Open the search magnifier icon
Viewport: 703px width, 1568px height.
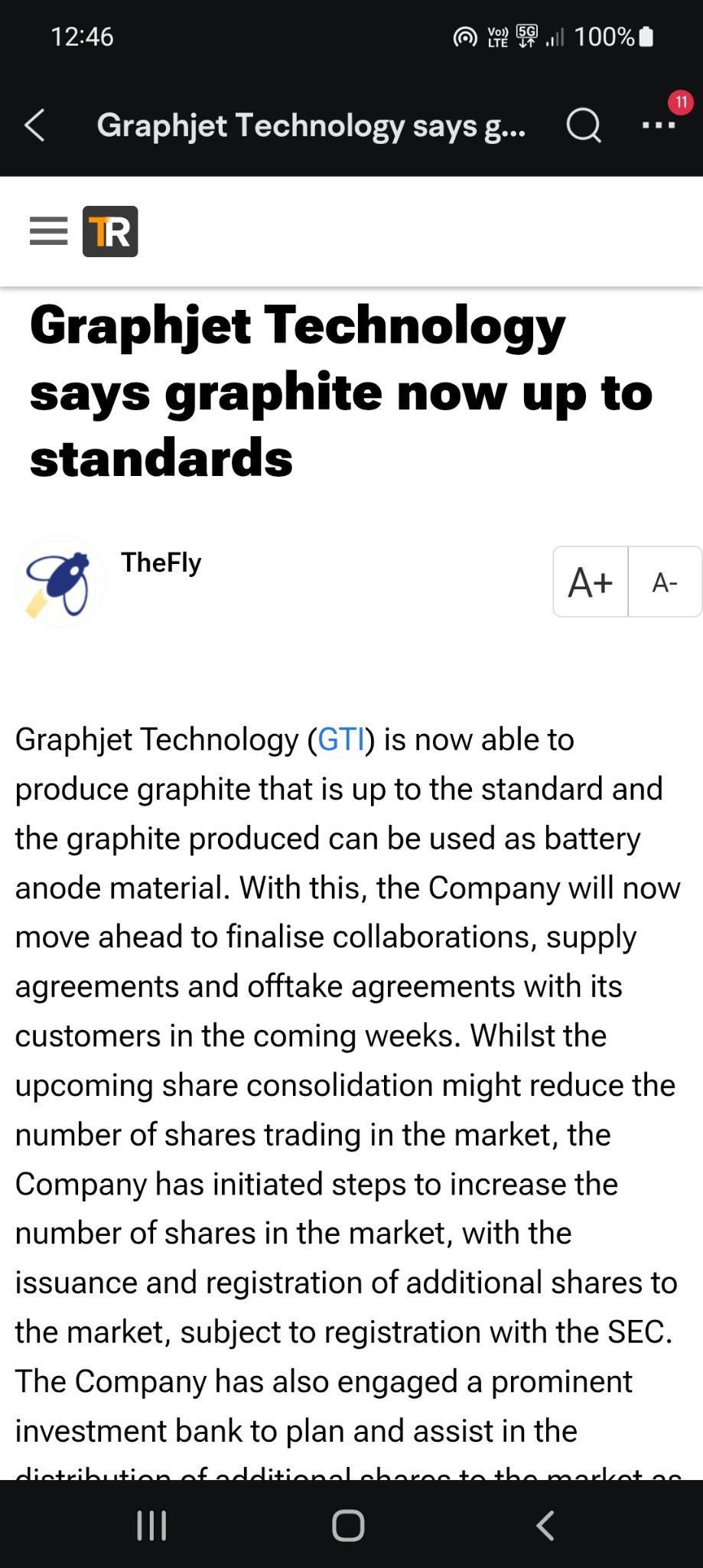(x=584, y=125)
